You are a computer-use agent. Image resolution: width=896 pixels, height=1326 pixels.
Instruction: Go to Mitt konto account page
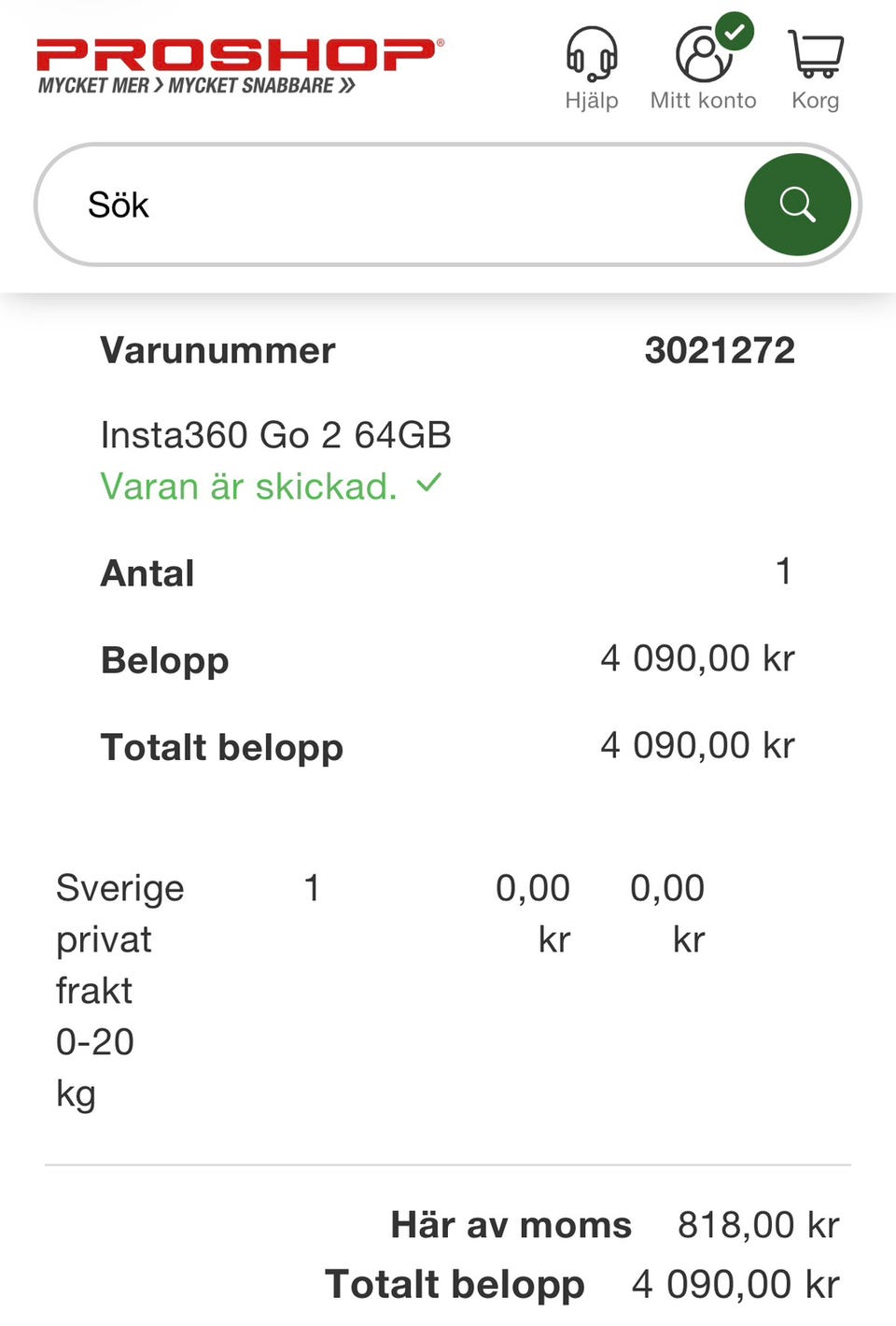pyautogui.click(x=704, y=68)
